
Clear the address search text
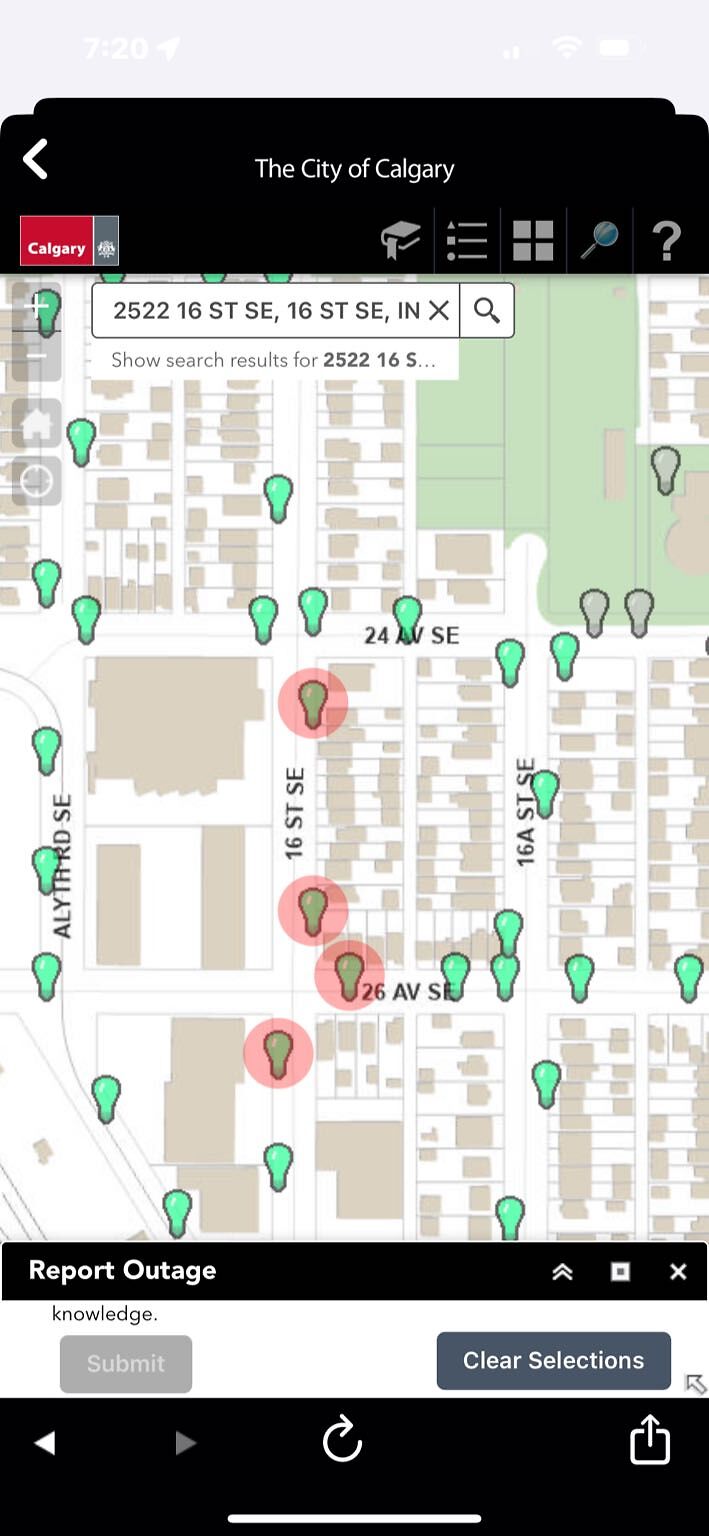(438, 311)
